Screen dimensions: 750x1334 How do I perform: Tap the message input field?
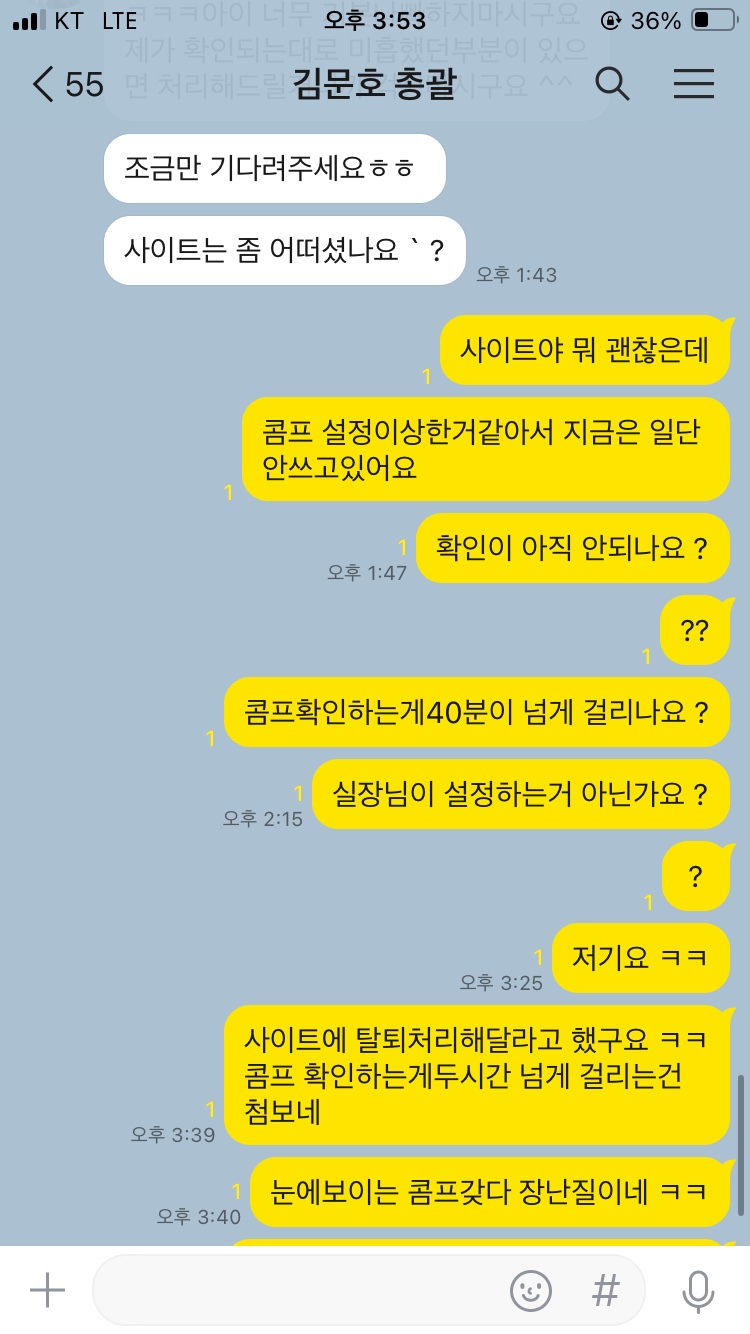(300, 1290)
